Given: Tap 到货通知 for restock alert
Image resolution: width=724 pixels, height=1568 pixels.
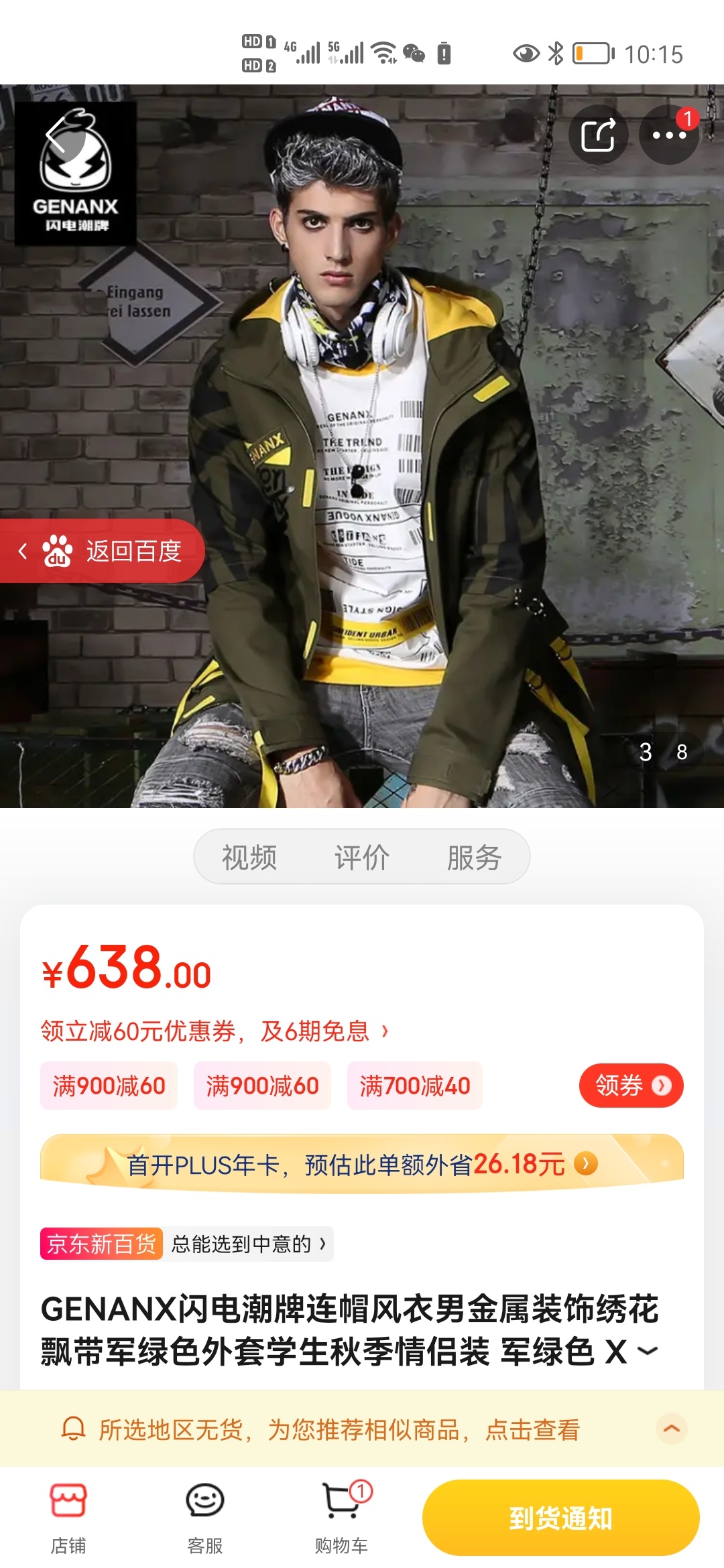Looking at the screenshot, I should pos(560,1518).
